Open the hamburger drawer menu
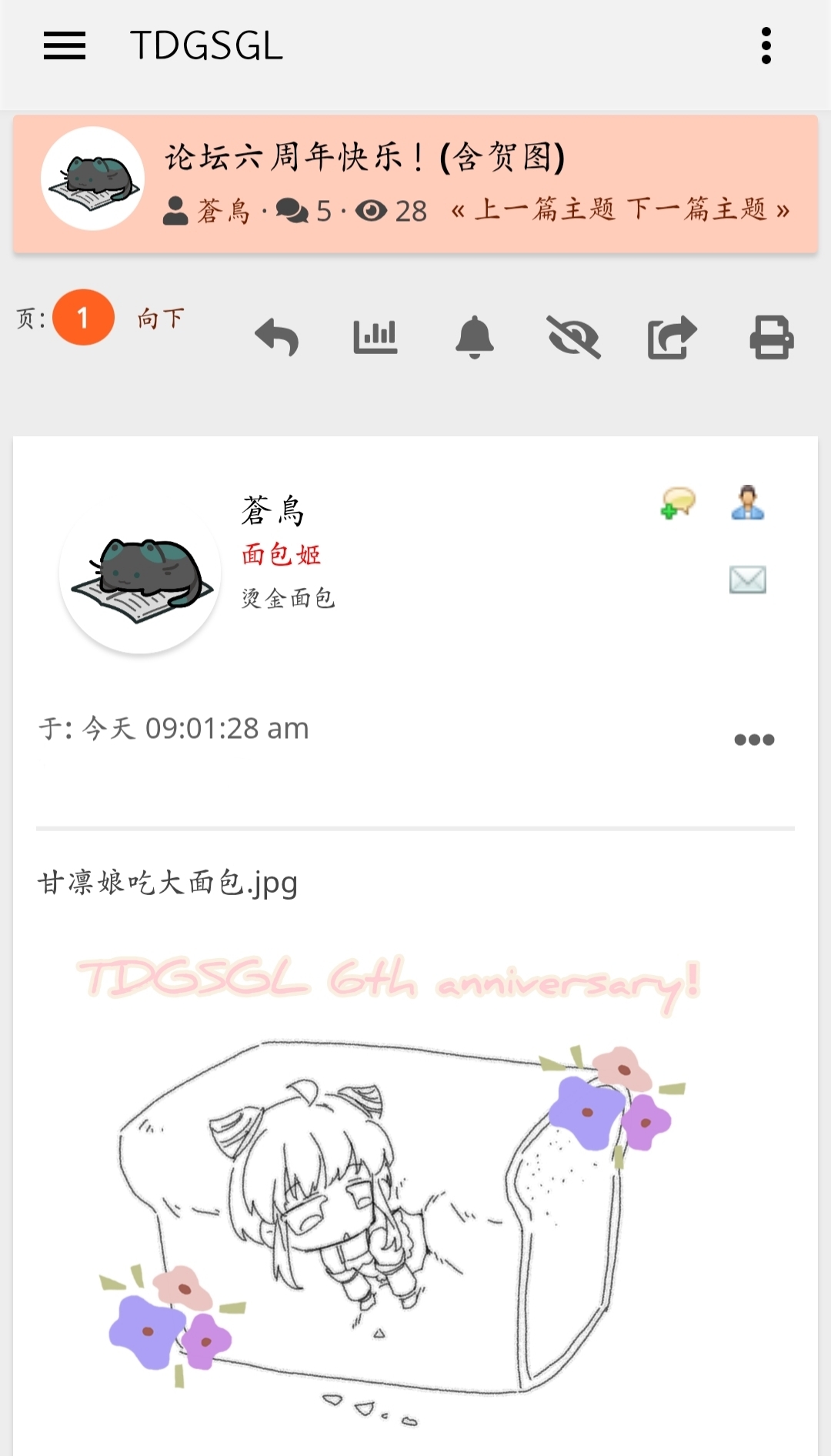831x1456 pixels. pos(65,46)
